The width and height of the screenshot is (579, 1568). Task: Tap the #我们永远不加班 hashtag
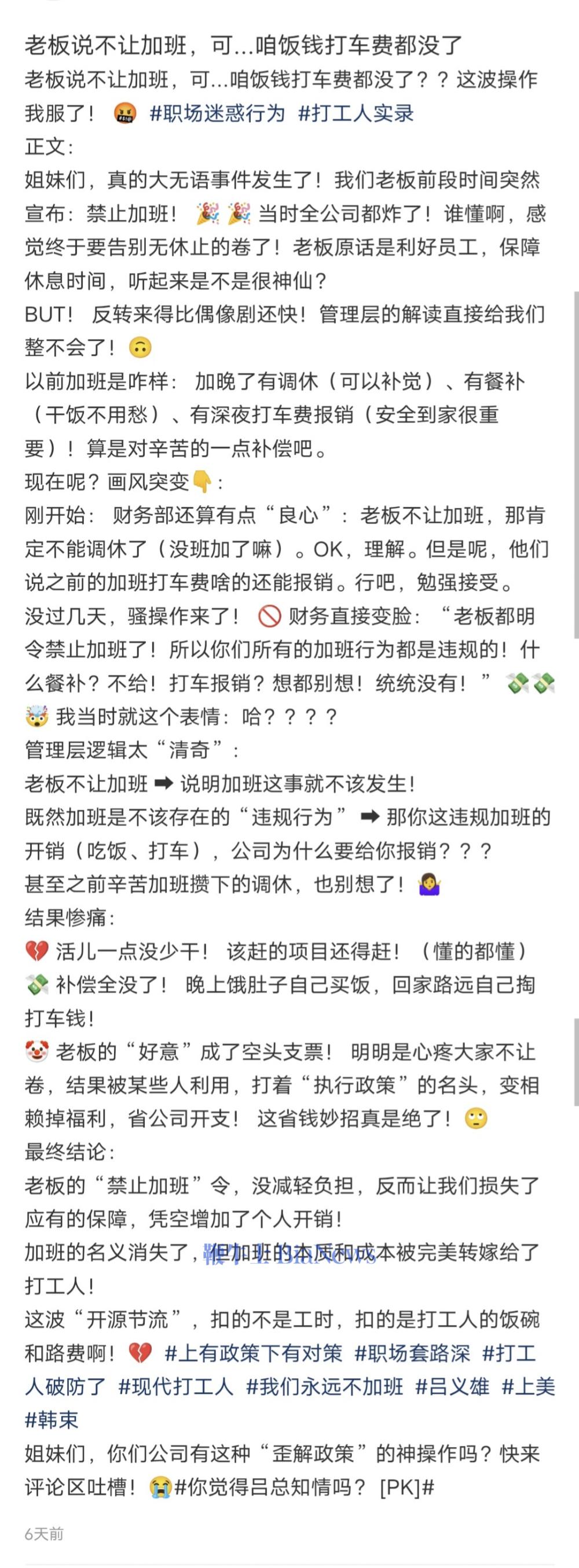click(324, 1386)
